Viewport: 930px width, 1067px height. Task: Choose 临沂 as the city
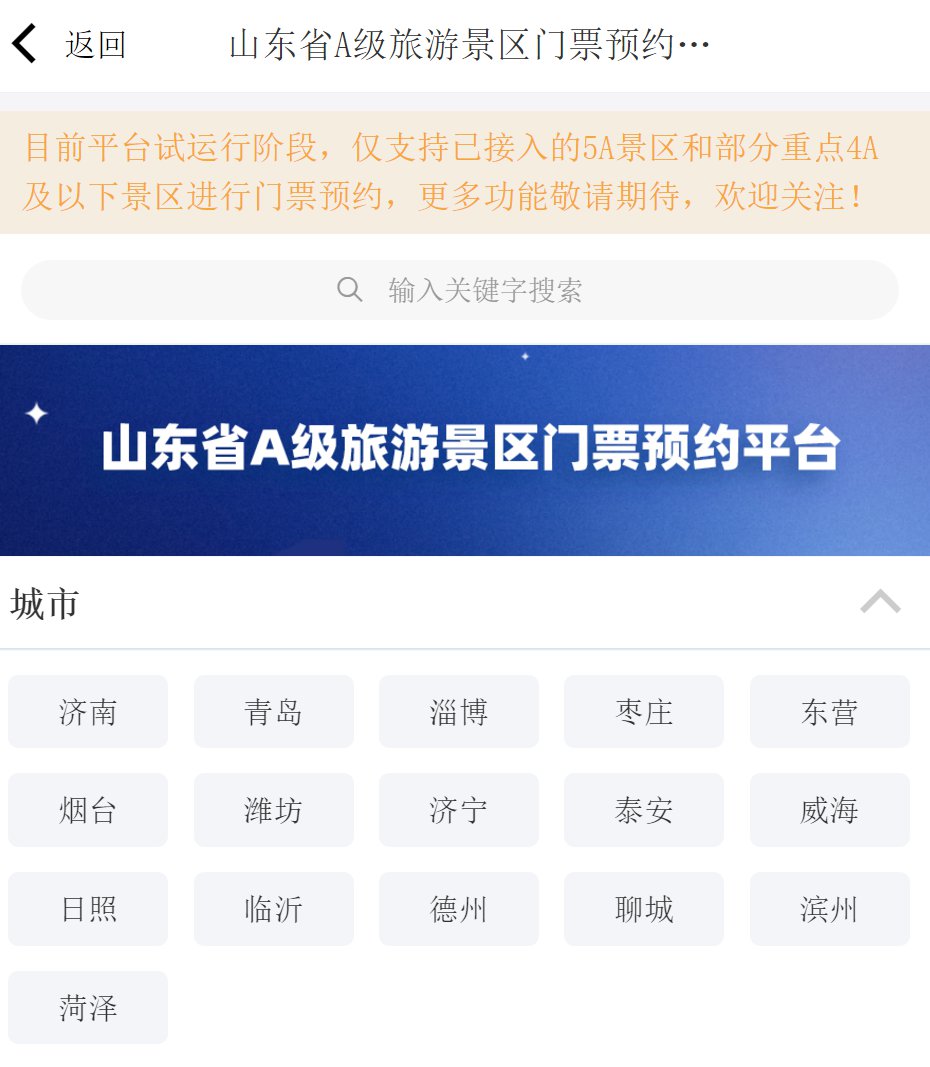coord(273,909)
